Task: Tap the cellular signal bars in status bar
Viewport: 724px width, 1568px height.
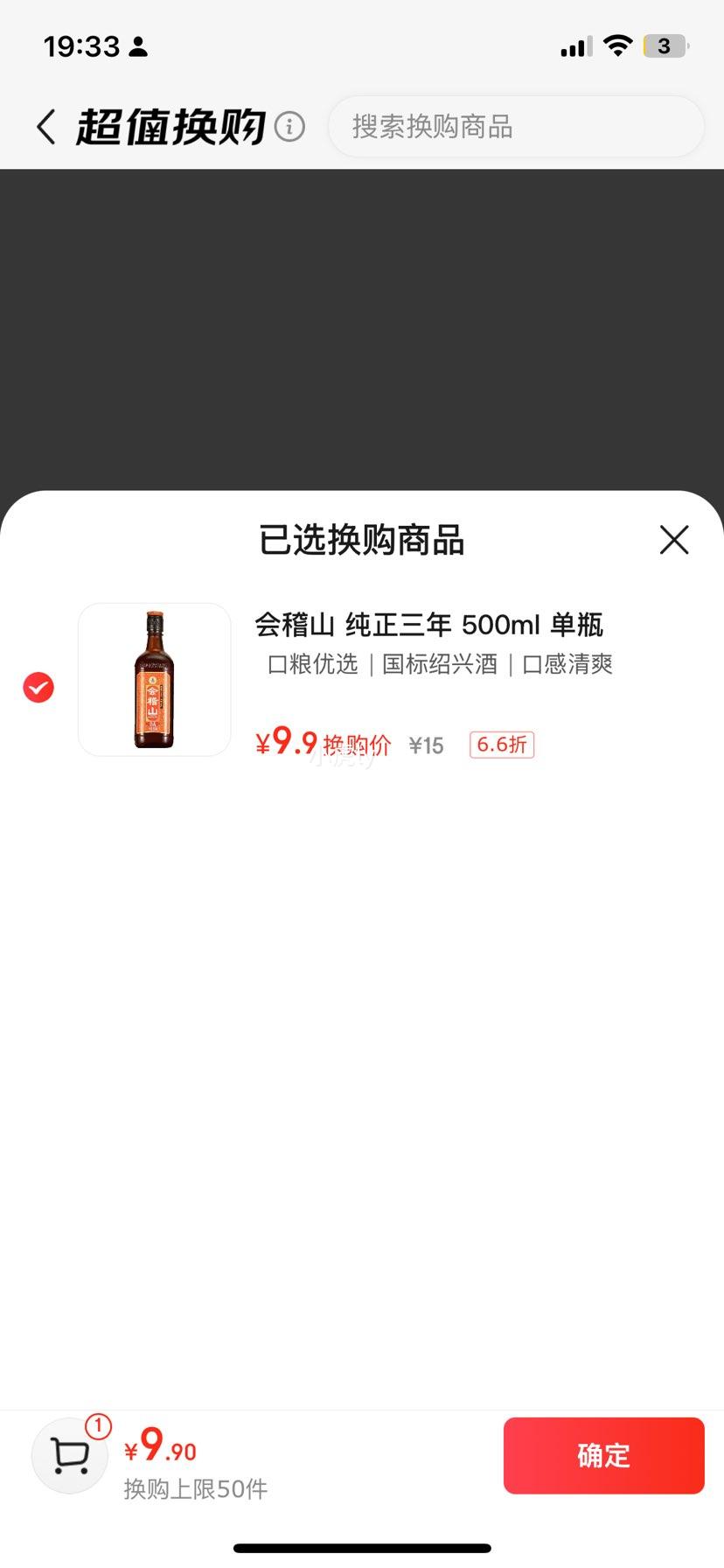Action: [573, 45]
